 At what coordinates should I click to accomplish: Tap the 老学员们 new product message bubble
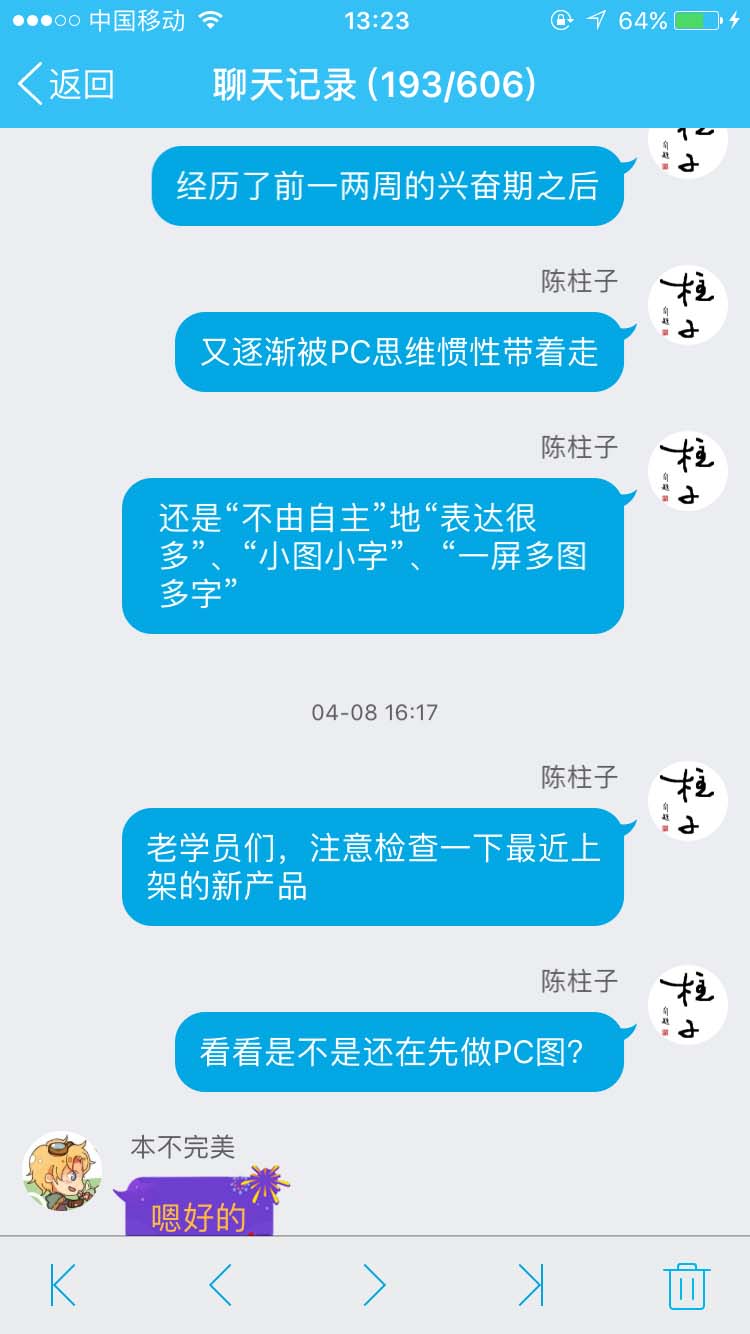tap(373, 867)
